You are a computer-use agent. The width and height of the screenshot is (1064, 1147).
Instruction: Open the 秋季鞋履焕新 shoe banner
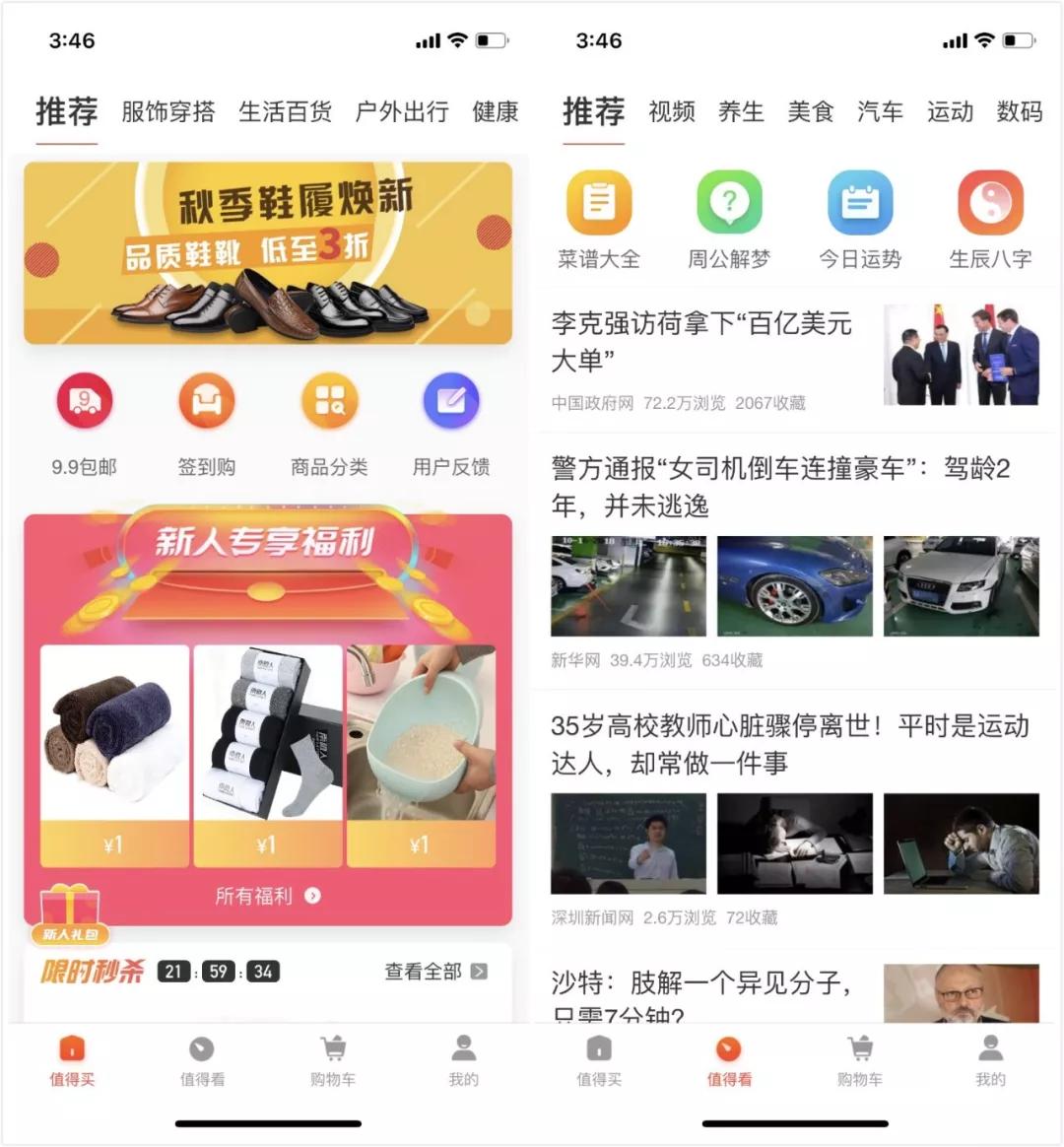pos(268,253)
